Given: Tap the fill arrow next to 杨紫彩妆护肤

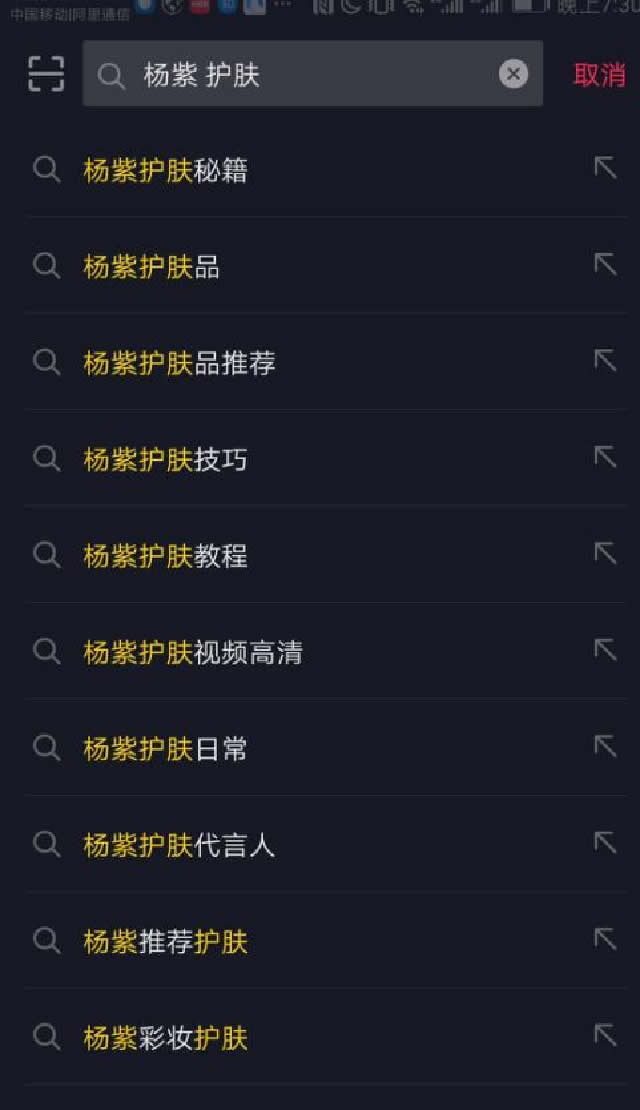Looking at the screenshot, I should 605,1035.
